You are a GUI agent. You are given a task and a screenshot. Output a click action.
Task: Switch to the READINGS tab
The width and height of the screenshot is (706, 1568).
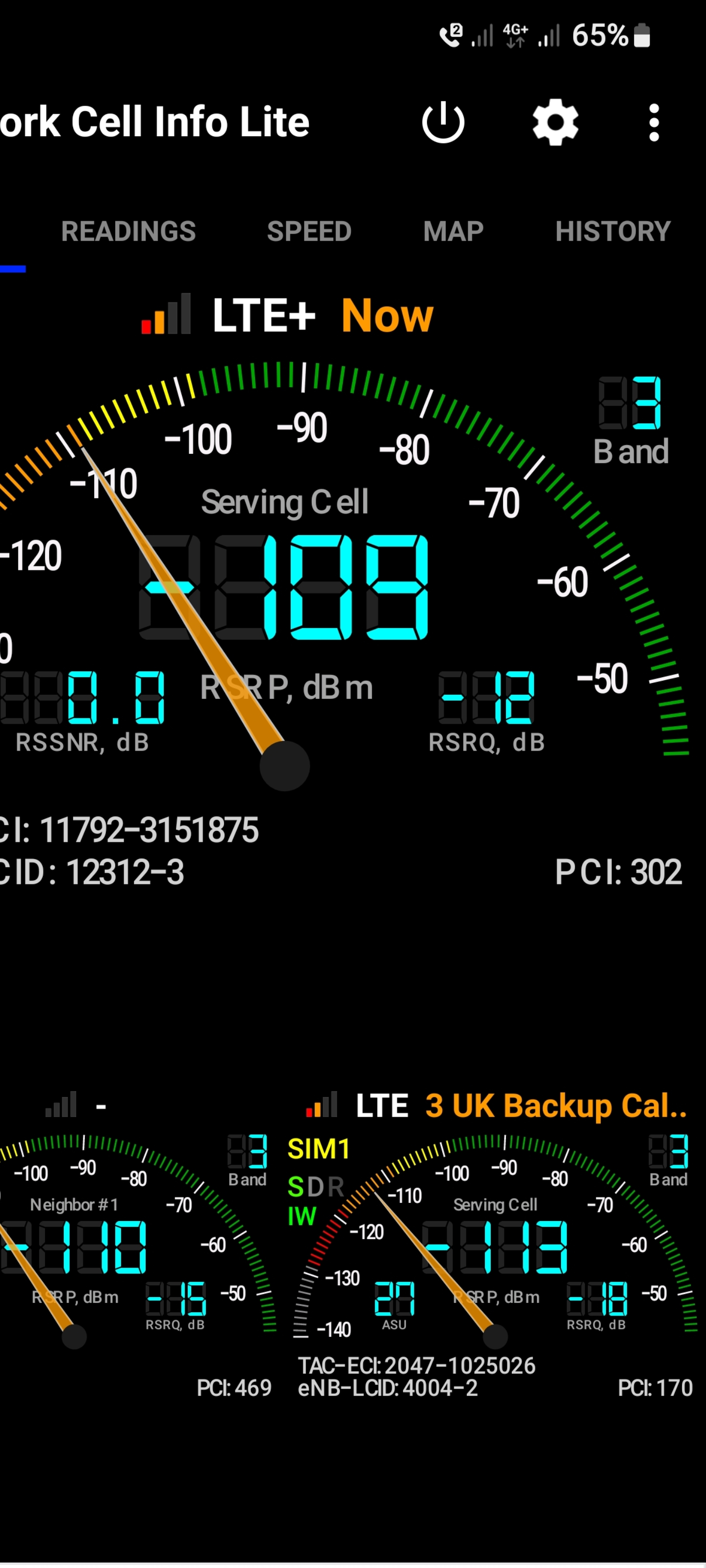pyautogui.click(x=128, y=231)
